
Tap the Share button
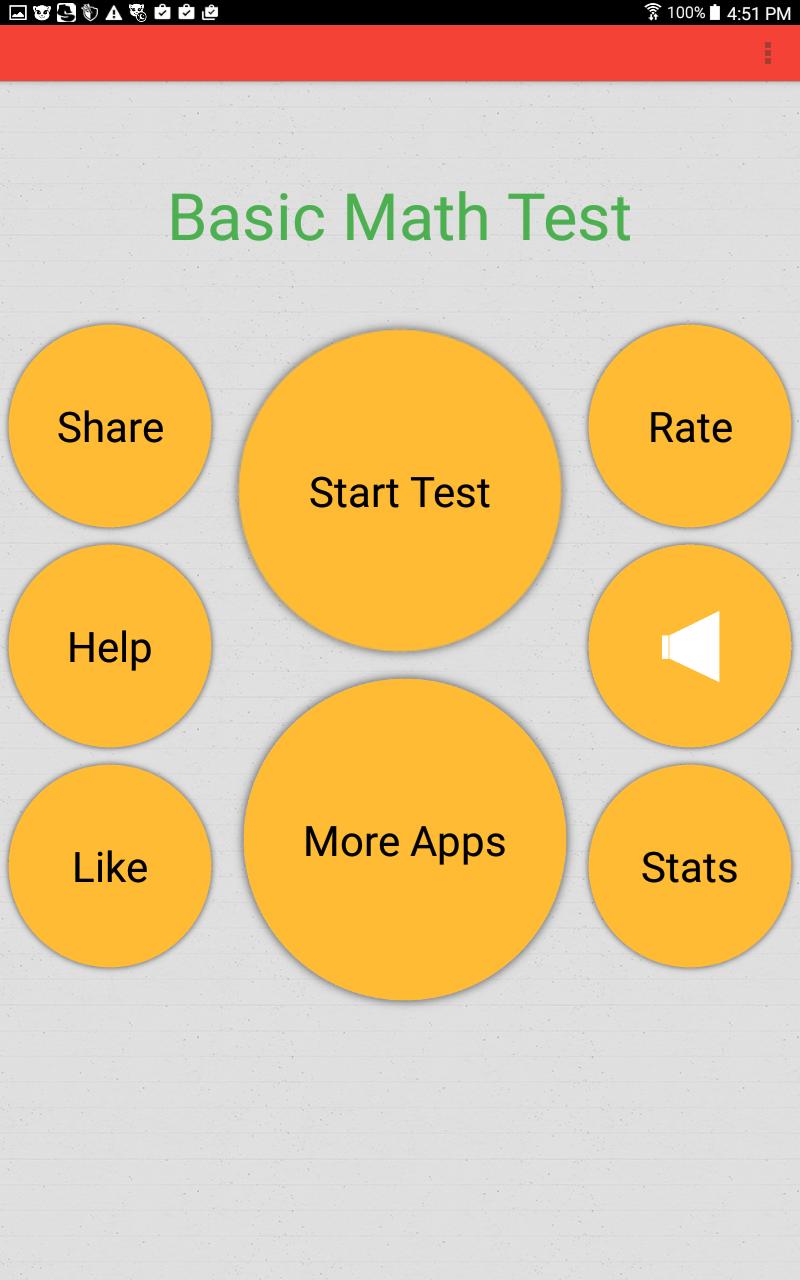tap(110, 426)
